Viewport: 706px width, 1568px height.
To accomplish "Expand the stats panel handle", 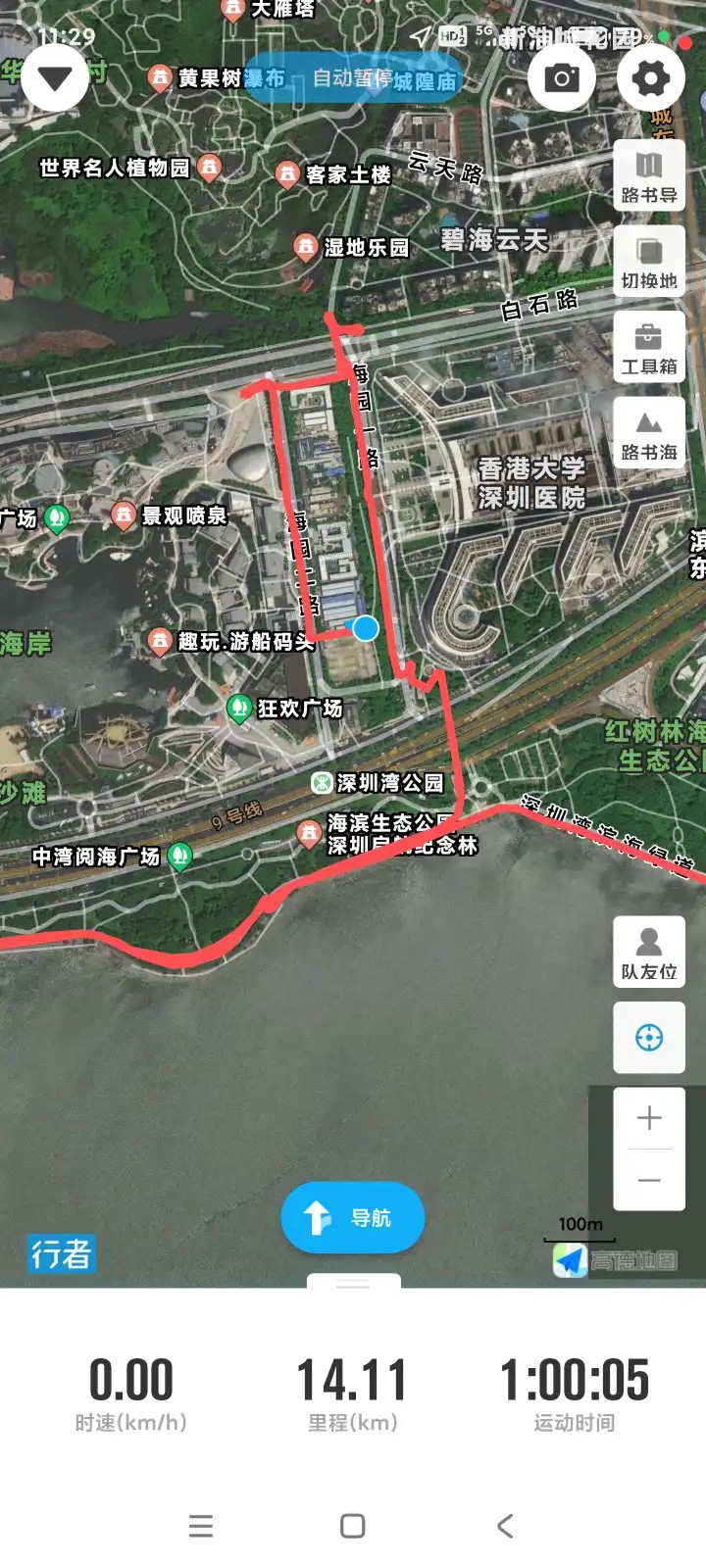I will 353,1282.
